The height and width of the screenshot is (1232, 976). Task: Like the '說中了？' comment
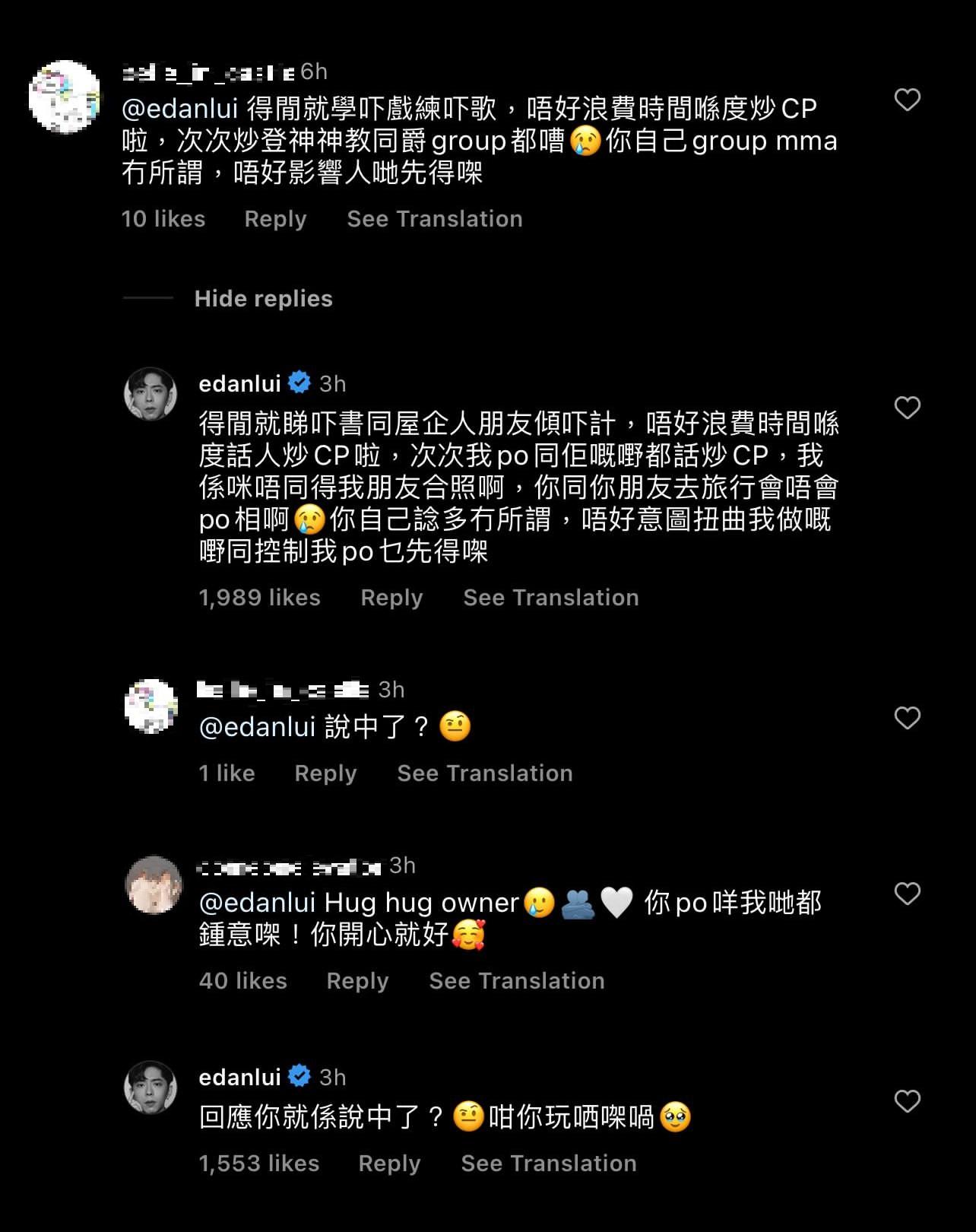point(907,718)
